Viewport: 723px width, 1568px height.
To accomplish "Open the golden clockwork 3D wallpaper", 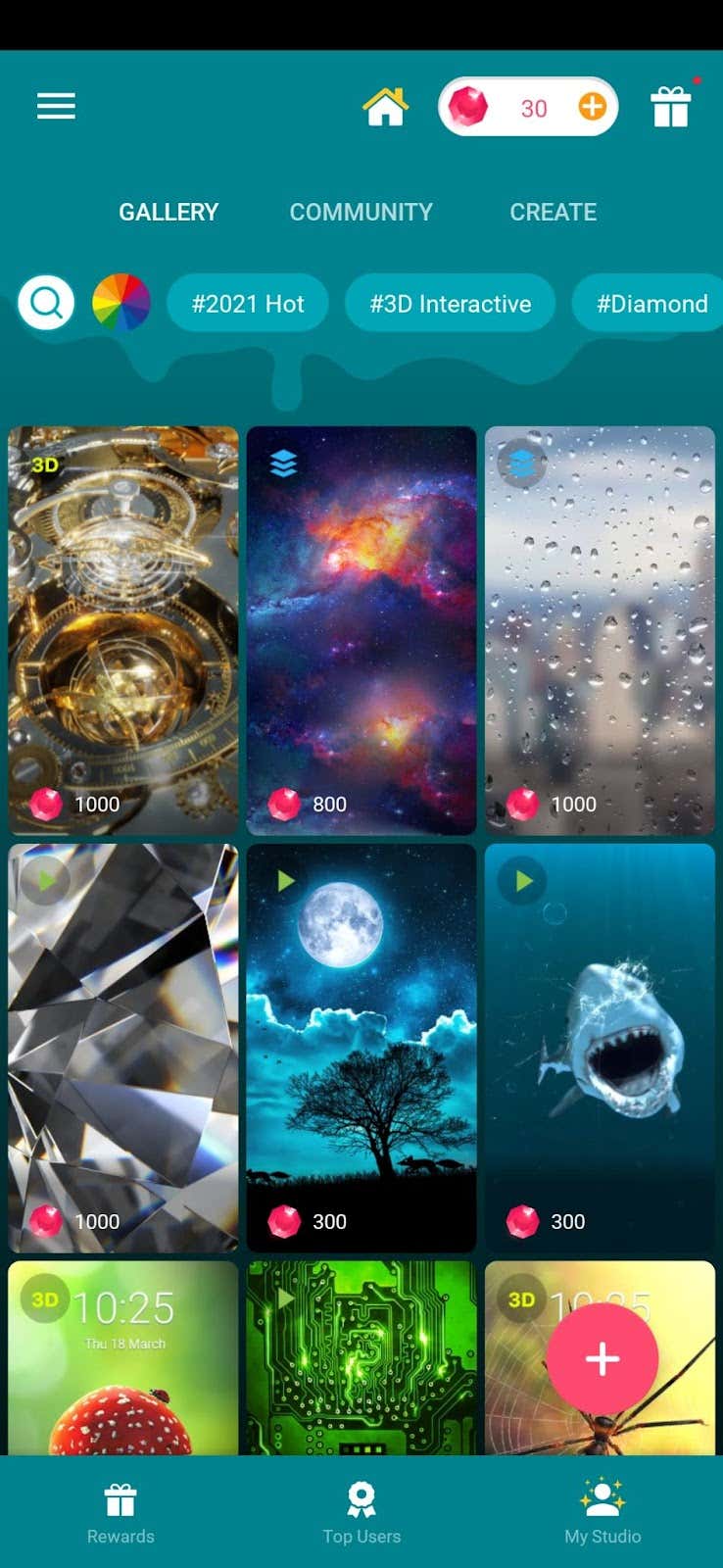I will pos(123,627).
